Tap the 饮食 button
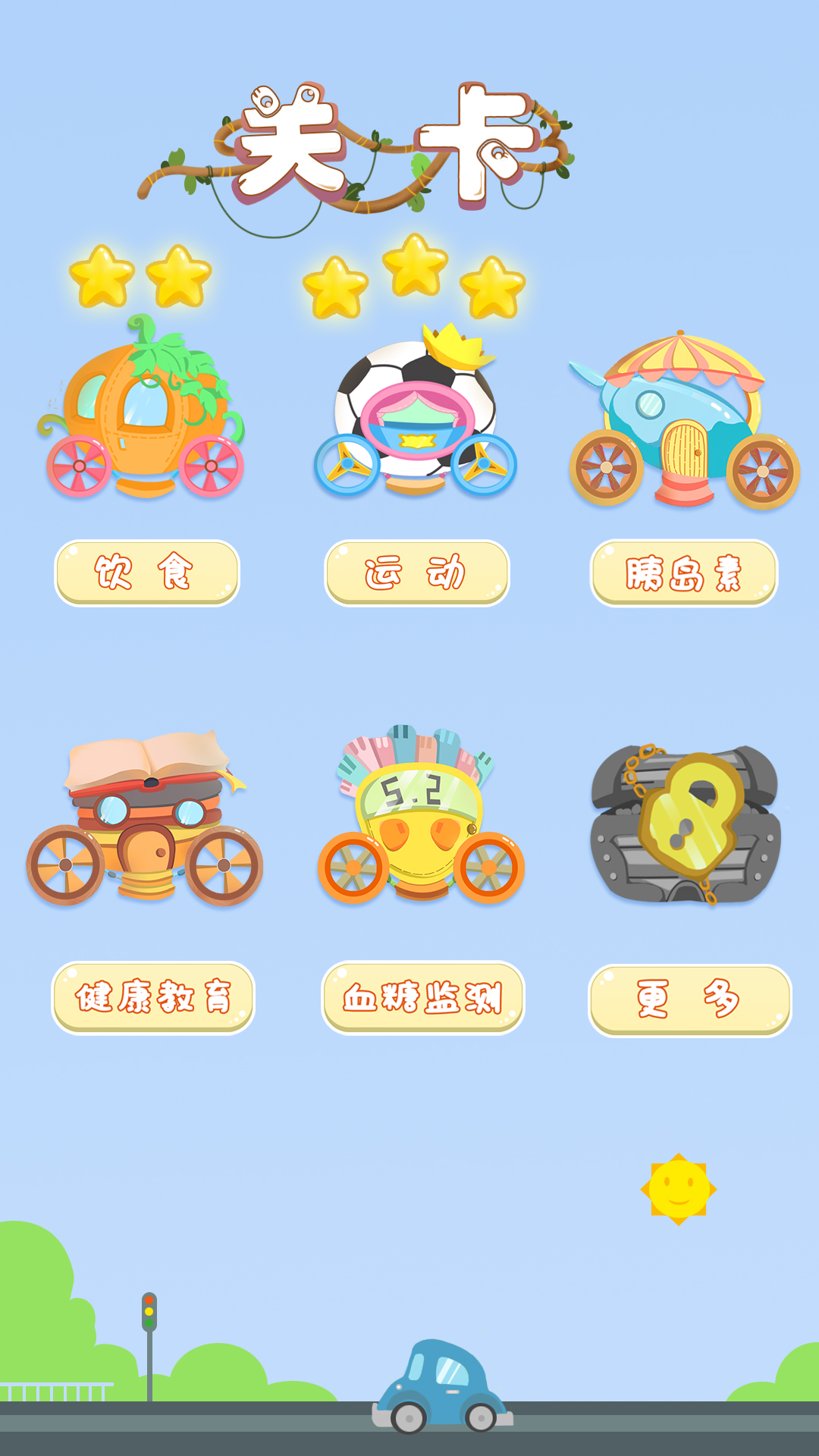 click(x=147, y=573)
